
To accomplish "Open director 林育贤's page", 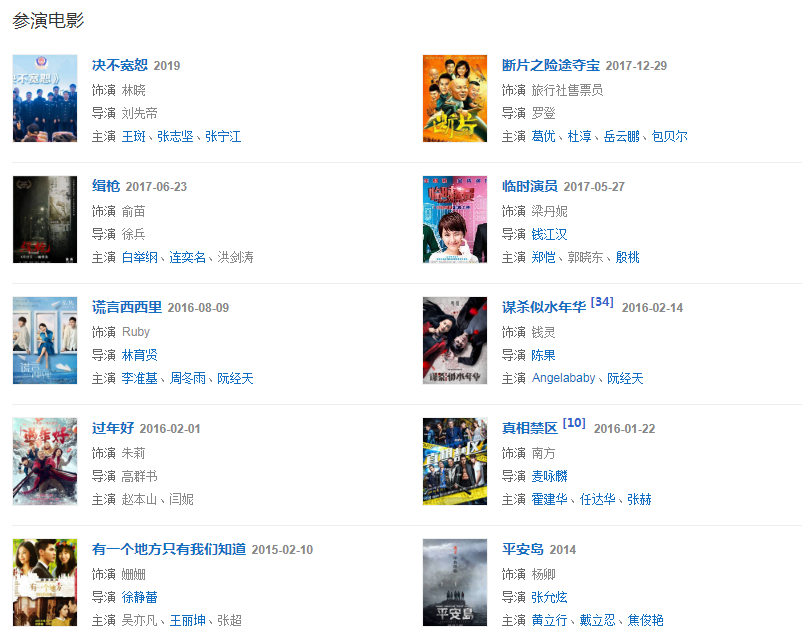I will pyautogui.click(x=139, y=355).
